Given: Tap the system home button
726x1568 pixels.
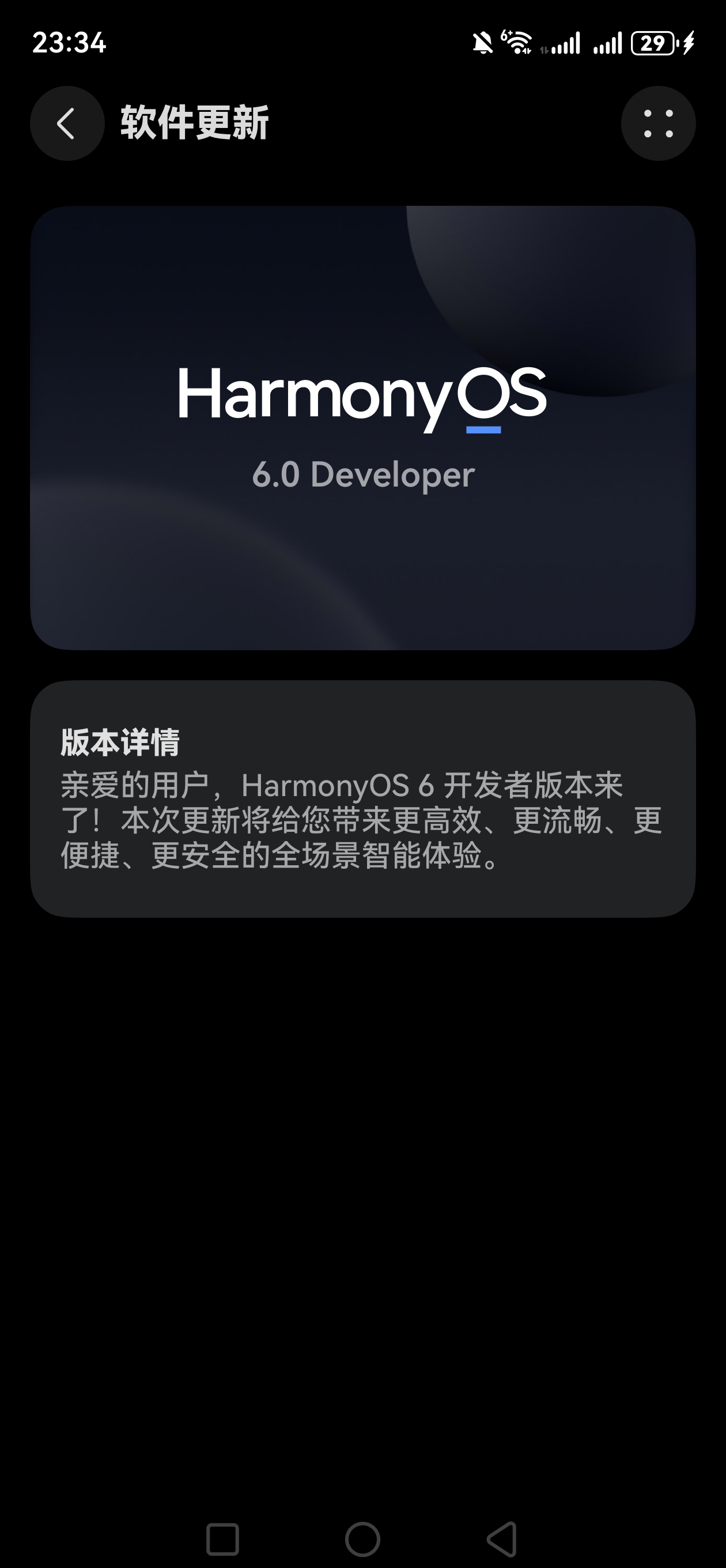Looking at the screenshot, I should (362, 1539).
